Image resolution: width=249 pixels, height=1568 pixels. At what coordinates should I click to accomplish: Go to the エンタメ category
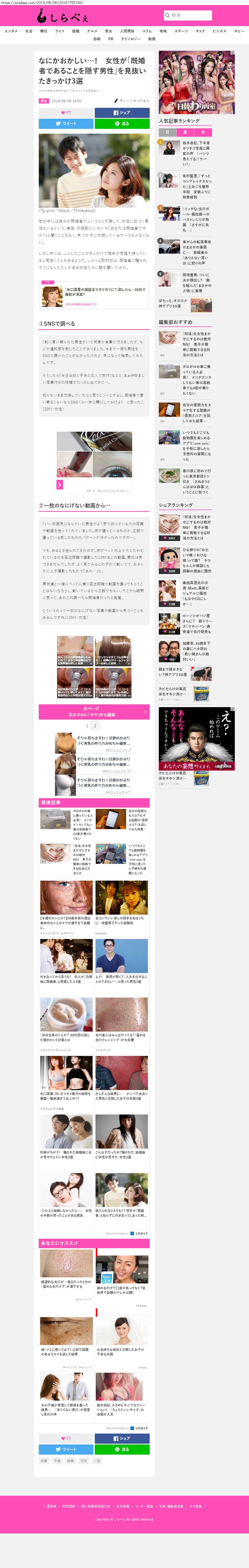point(11,31)
